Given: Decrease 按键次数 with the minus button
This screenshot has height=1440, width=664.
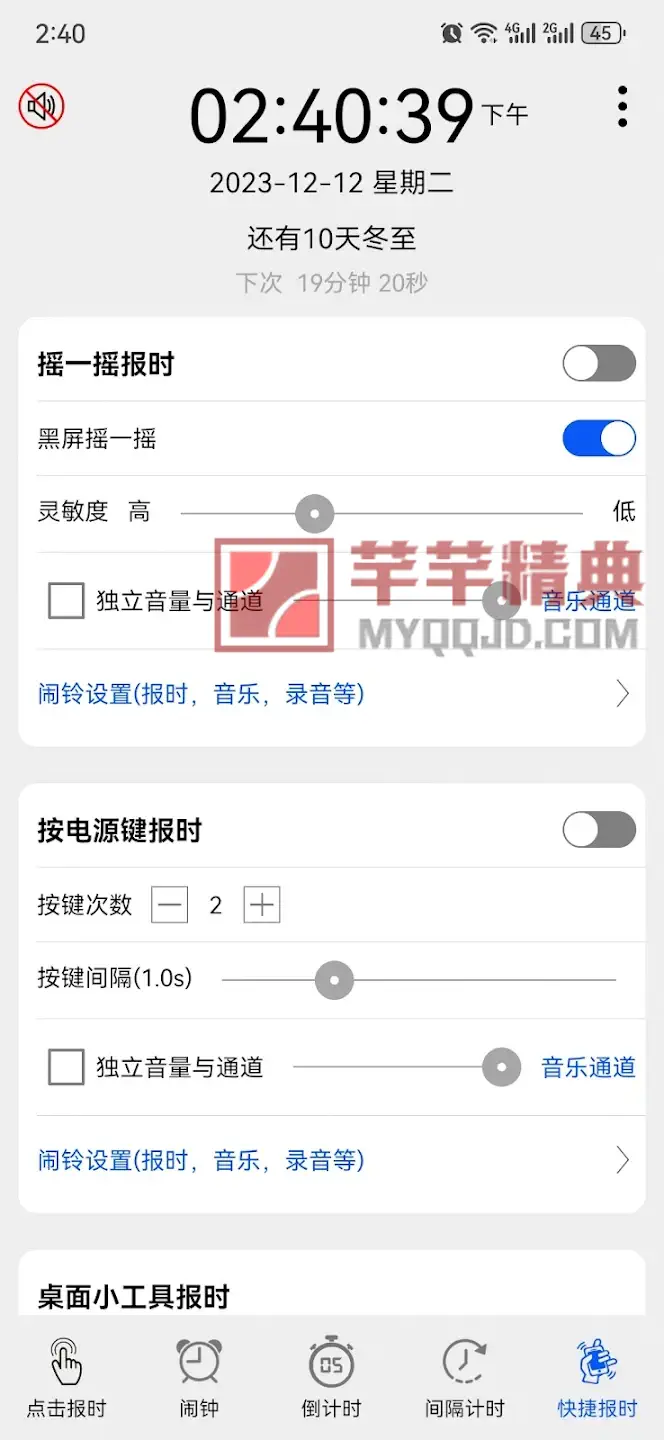Looking at the screenshot, I should 170,906.
